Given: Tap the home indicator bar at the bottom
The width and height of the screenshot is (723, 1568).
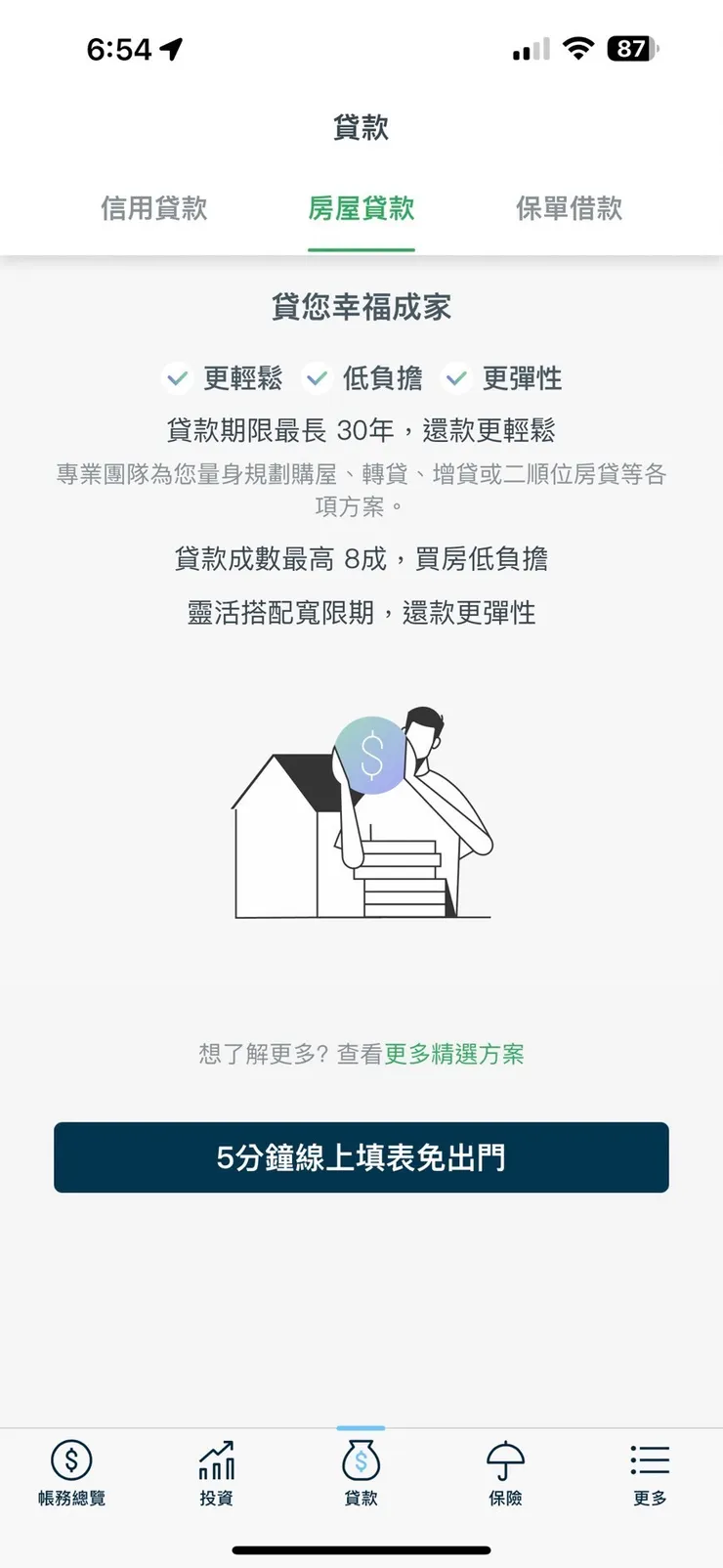Looking at the screenshot, I should tap(361, 1548).
